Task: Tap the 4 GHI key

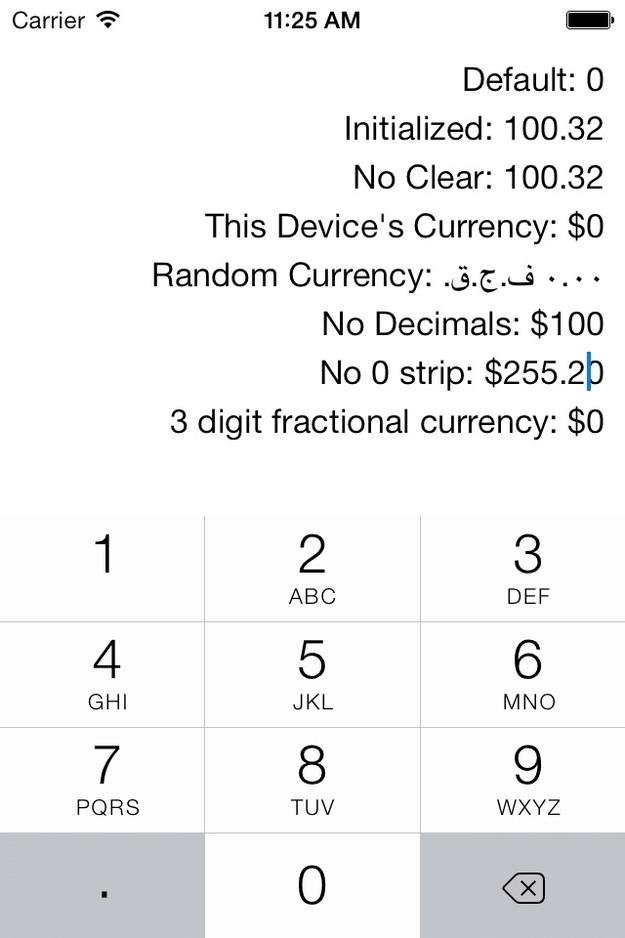Action: (103, 675)
